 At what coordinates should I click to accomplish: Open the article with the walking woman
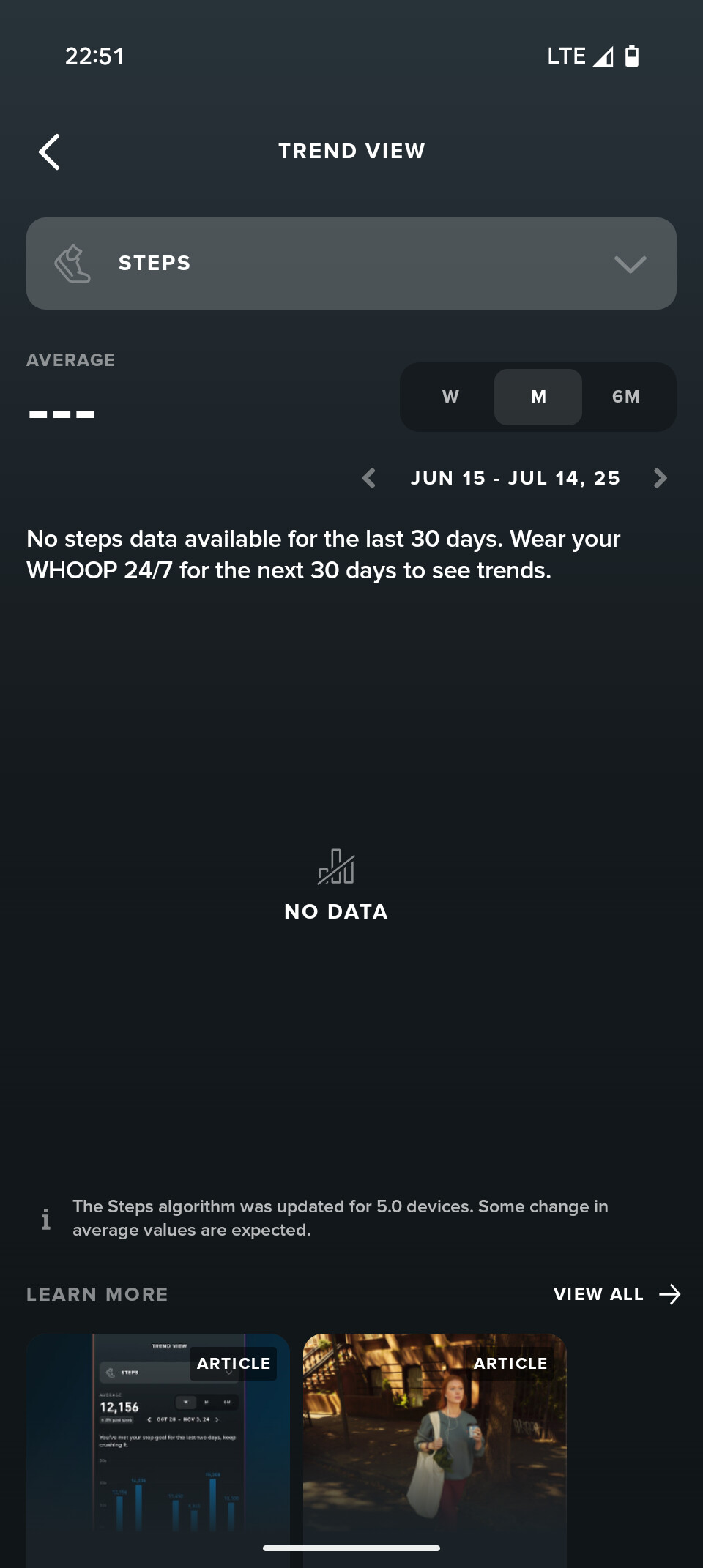(x=435, y=1450)
